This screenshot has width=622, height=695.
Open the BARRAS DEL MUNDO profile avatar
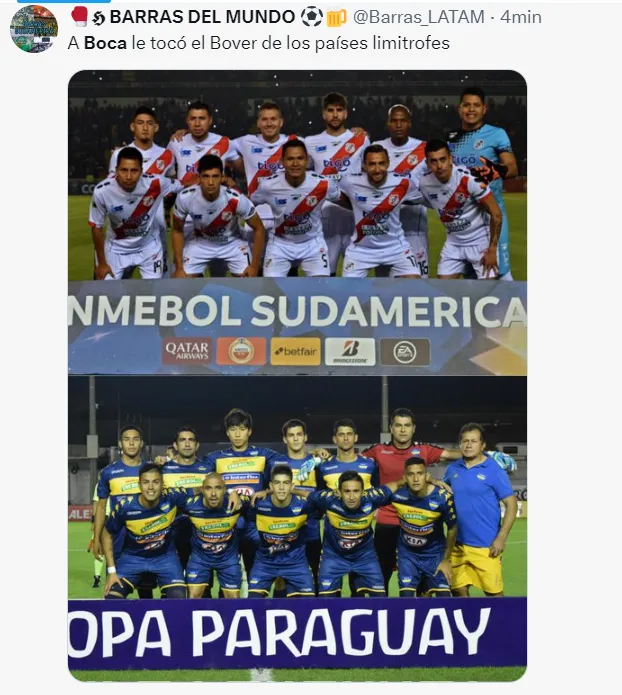click(33, 28)
